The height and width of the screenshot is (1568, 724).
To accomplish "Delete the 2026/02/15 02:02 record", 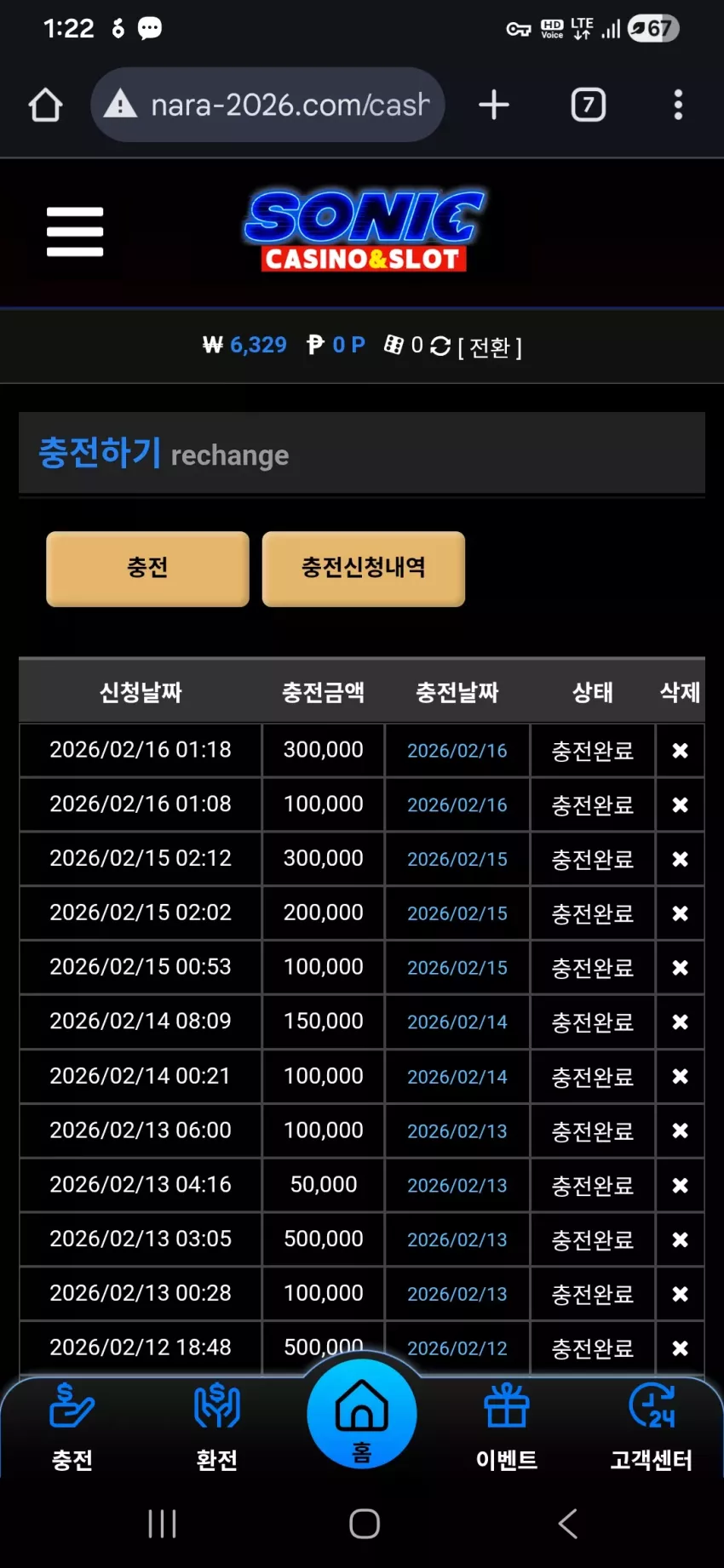I will (680, 913).
